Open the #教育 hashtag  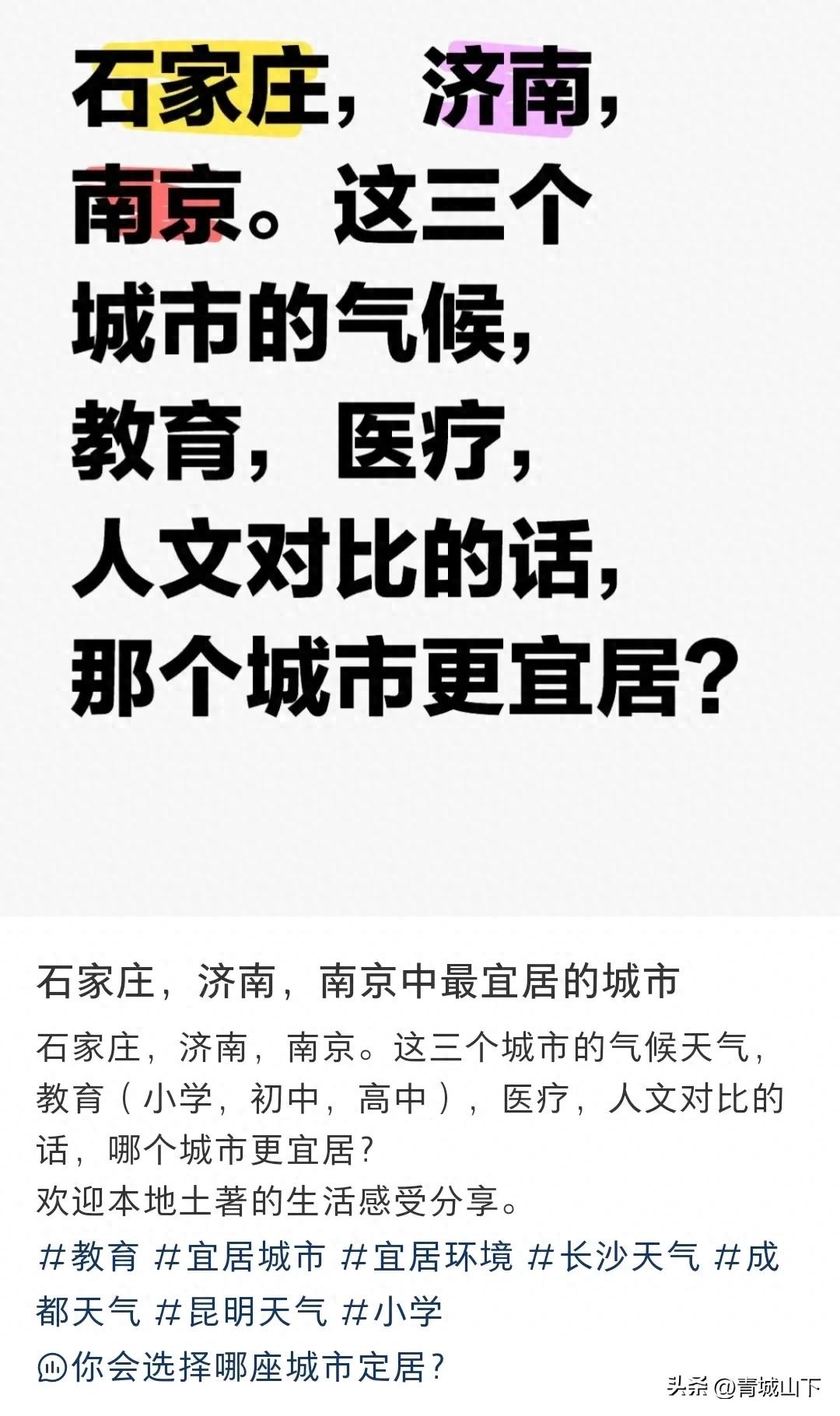pos(89,1257)
